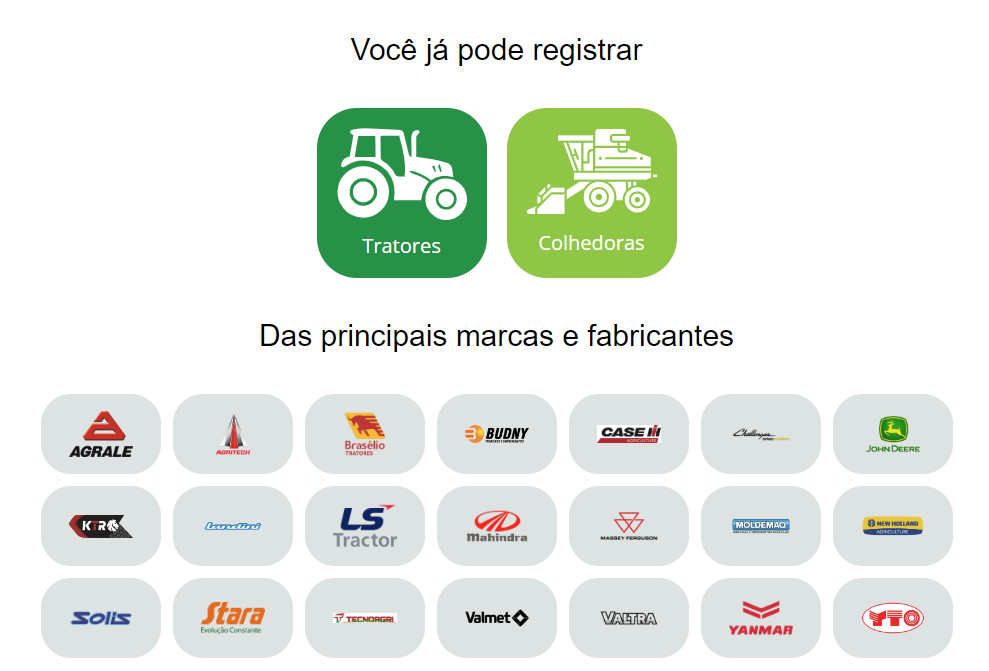Pick the Yanmar brand tile
989x671 pixels.
point(761,618)
